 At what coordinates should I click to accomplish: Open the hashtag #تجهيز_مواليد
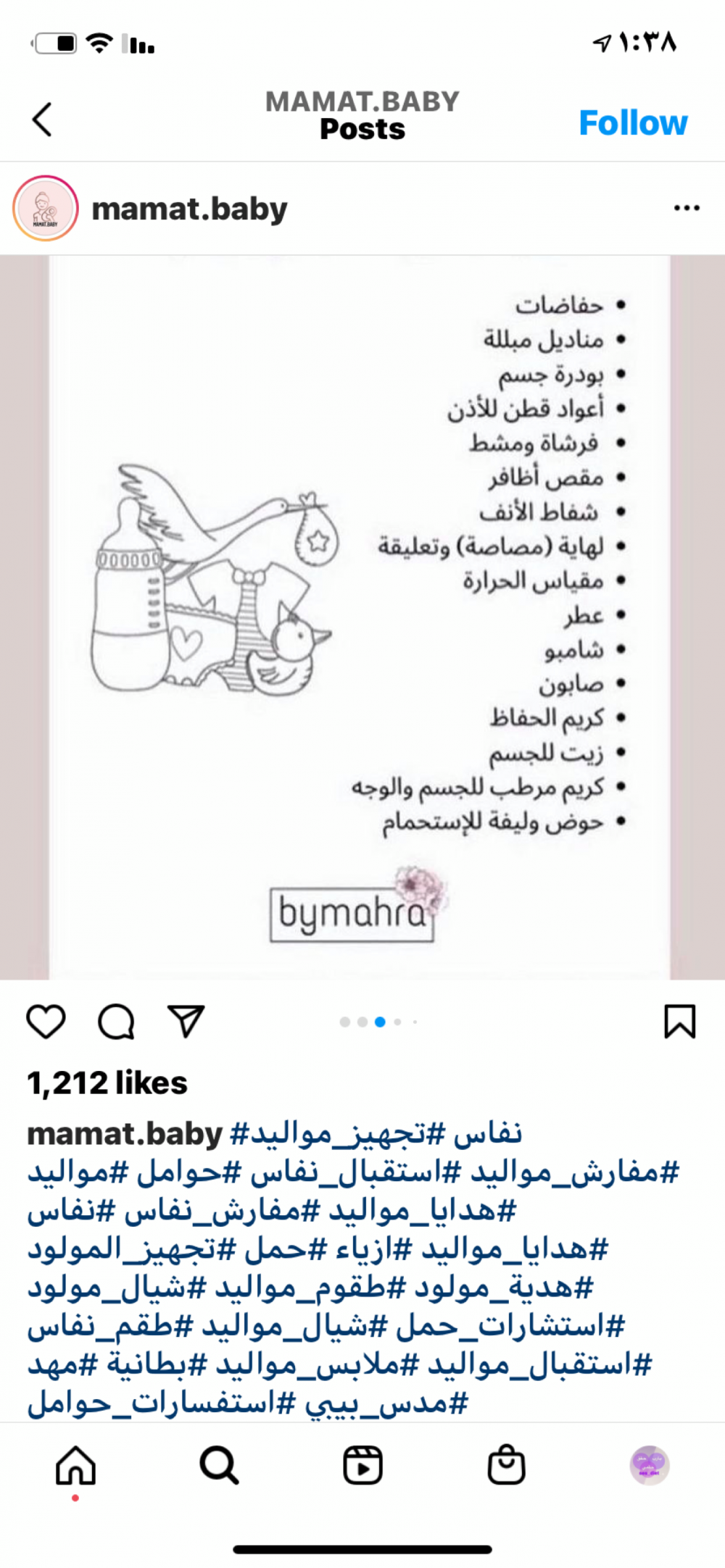coord(338,1134)
